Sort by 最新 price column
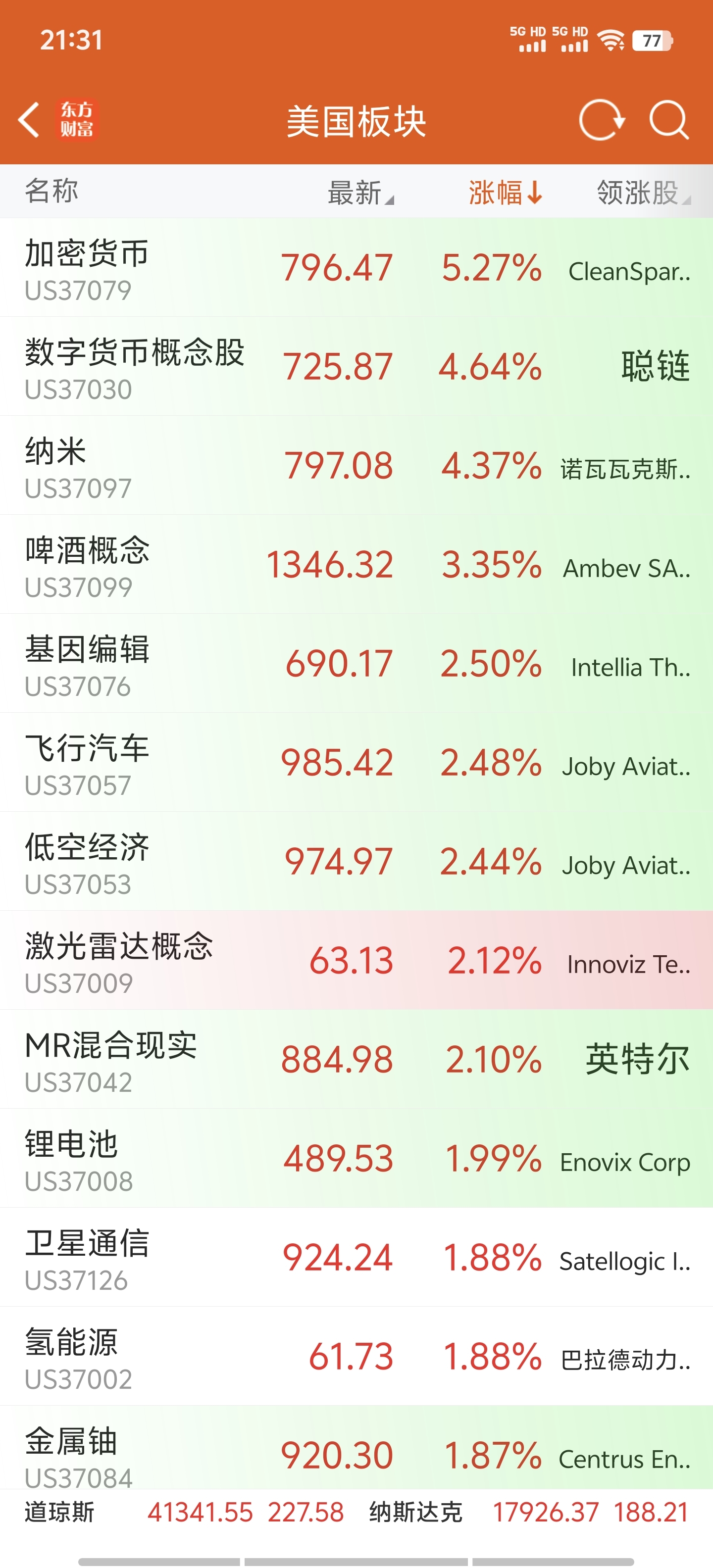Image resolution: width=713 pixels, height=1568 pixels. point(360,193)
